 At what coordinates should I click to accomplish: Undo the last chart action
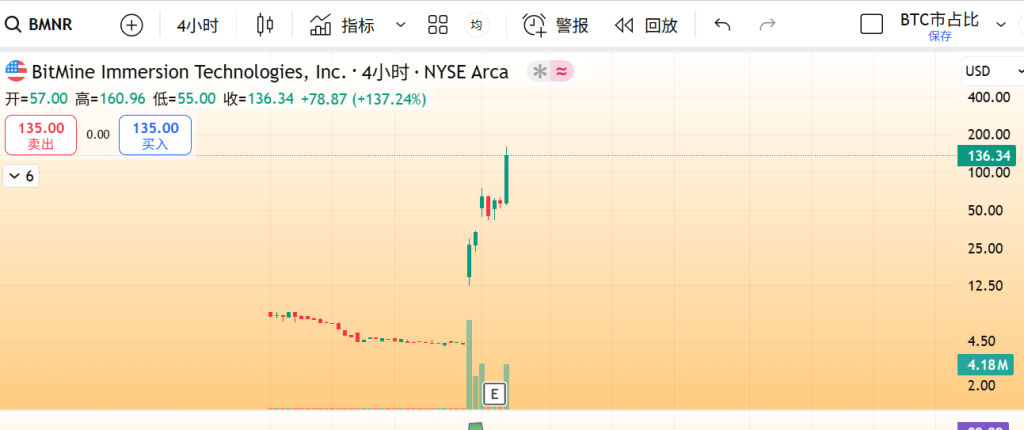[x=722, y=25]
